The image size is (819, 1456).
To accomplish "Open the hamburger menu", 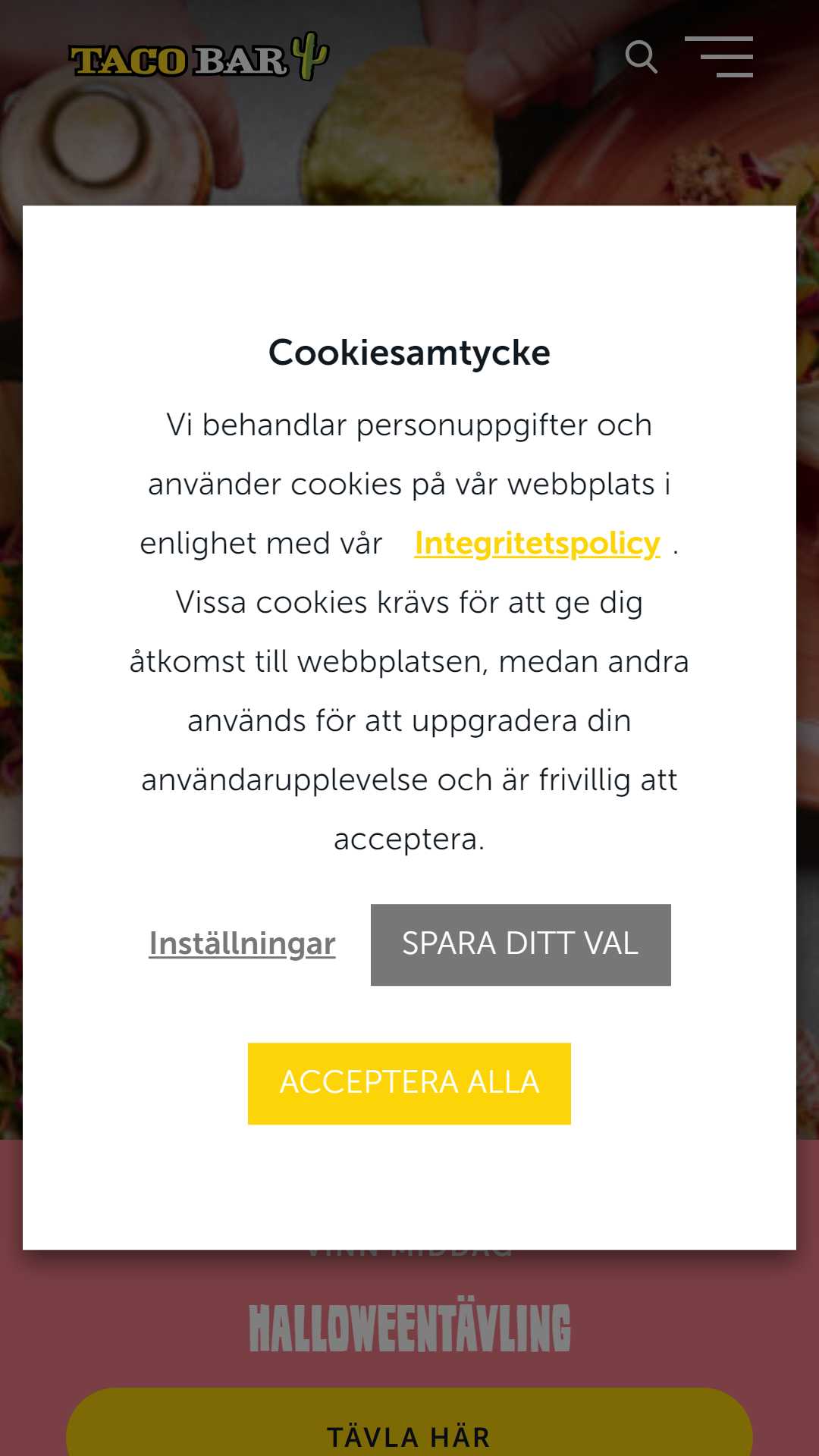I will 719,57.
